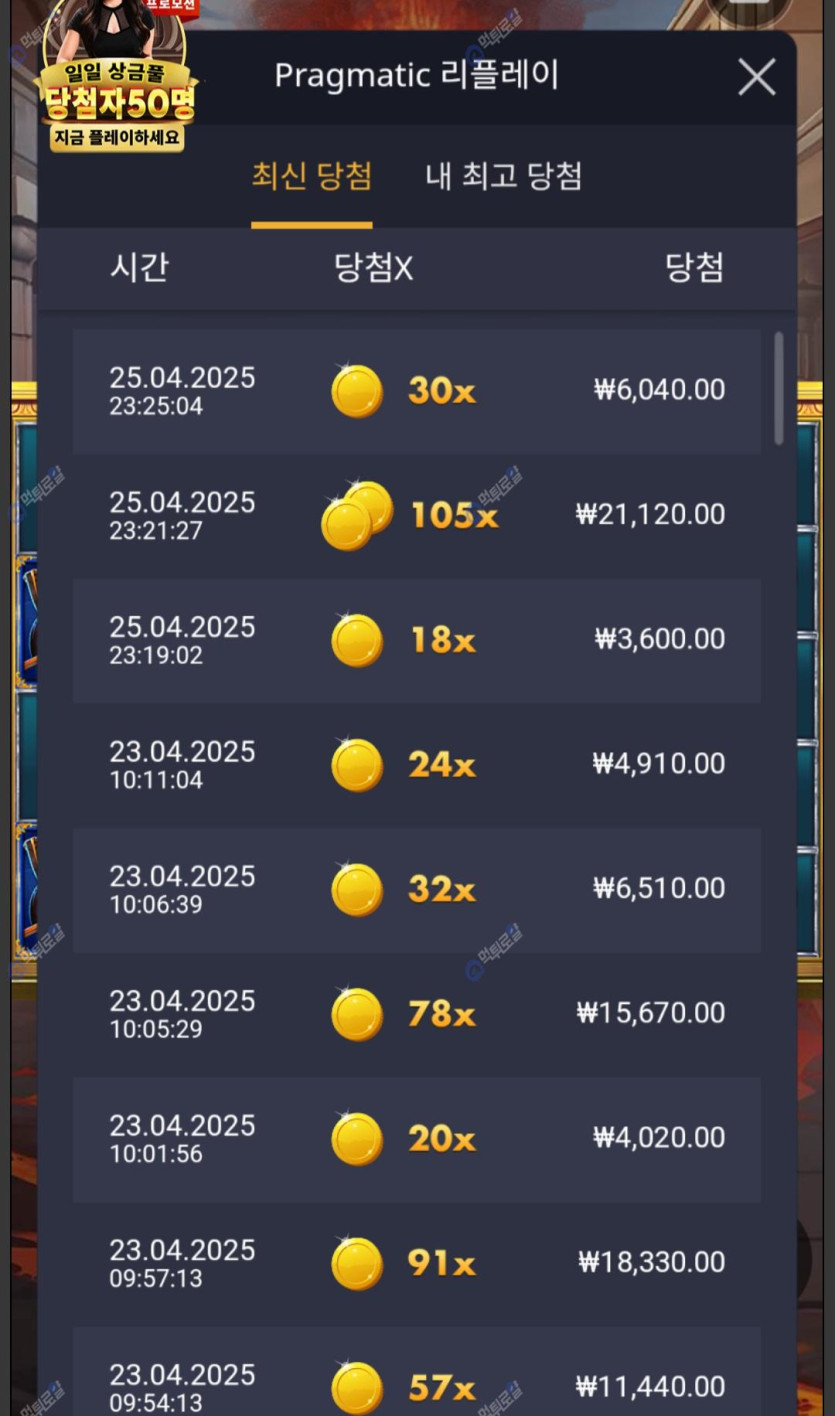Screen dimensions: 835x1416
Task: Select the 최신 당첨 tab
Action: click(x=311, y=177)
